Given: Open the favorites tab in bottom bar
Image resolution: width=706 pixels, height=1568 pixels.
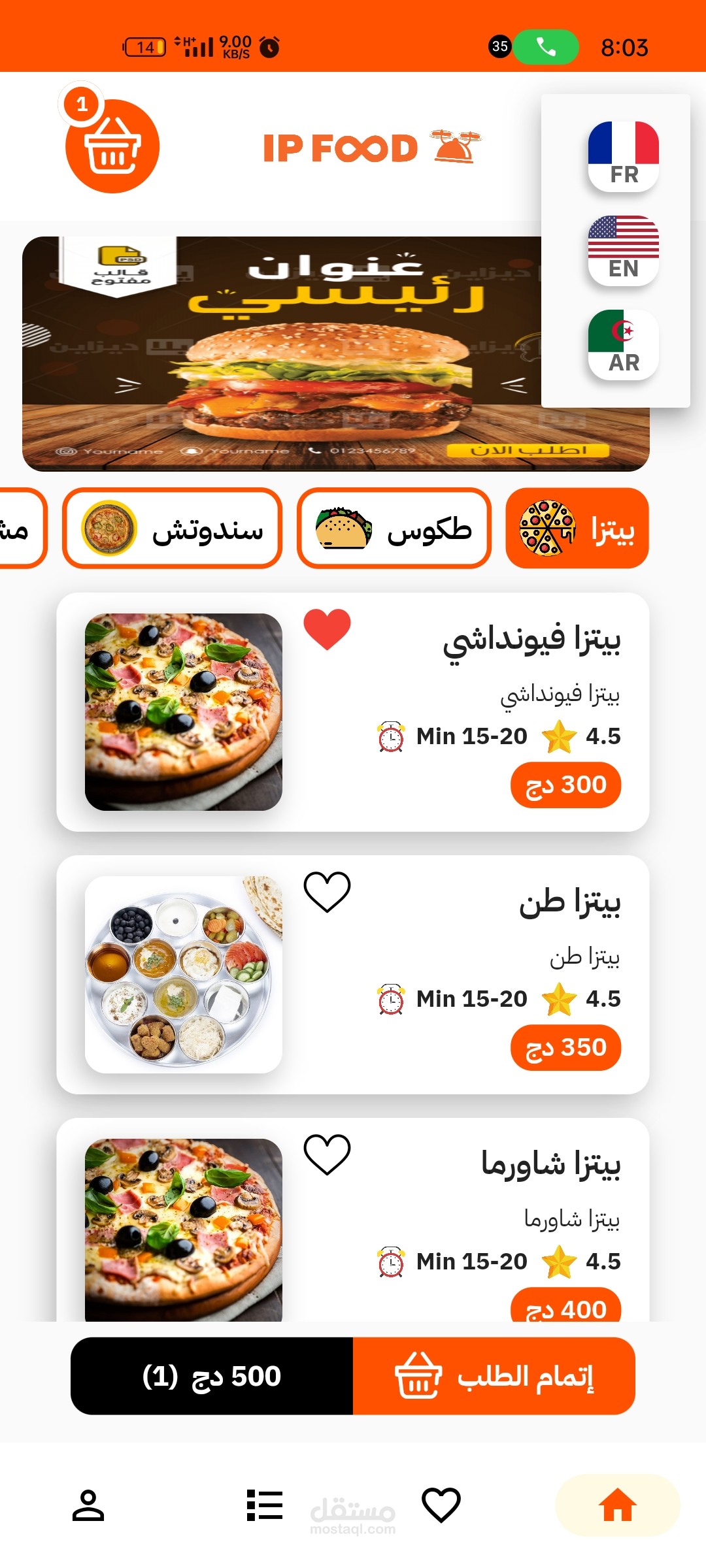Looking at the screenshot, I should pos(441,1505).
